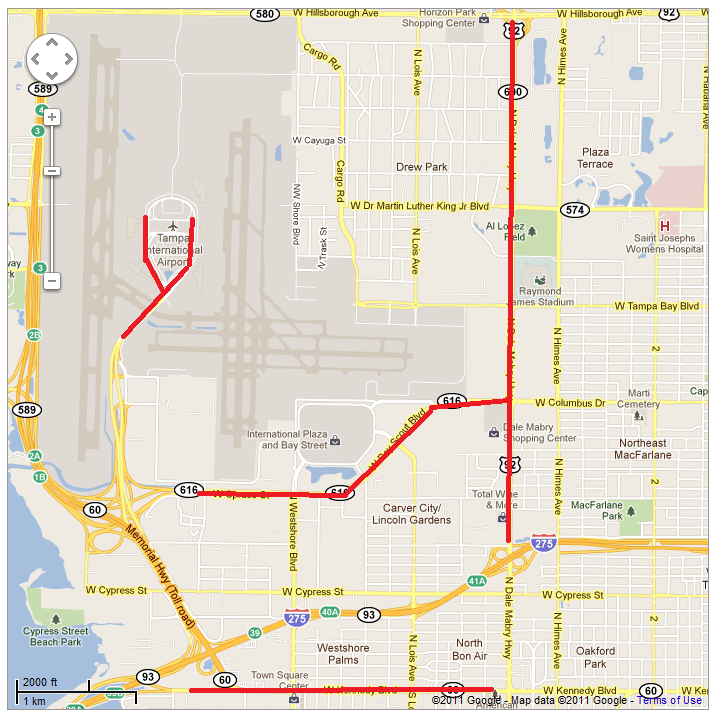The height and width of the screenshot is (722, 720).
Task: Zoom out with the bottom minus button
Action: [51, 281]
